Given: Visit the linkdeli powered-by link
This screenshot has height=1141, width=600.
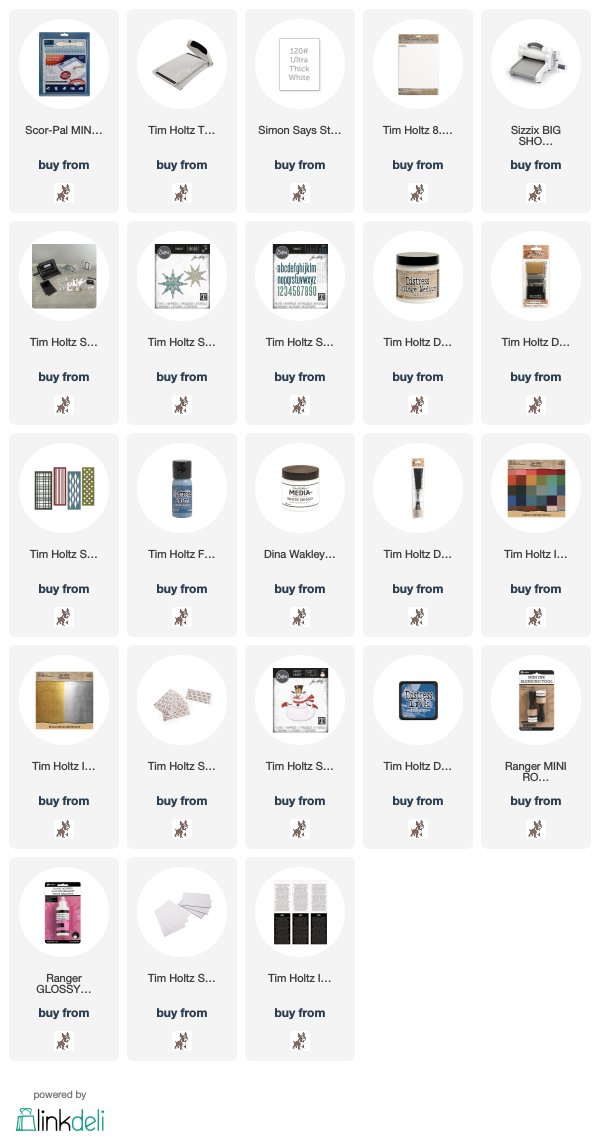Looking at the screenshot, I should coord(60,1113).
